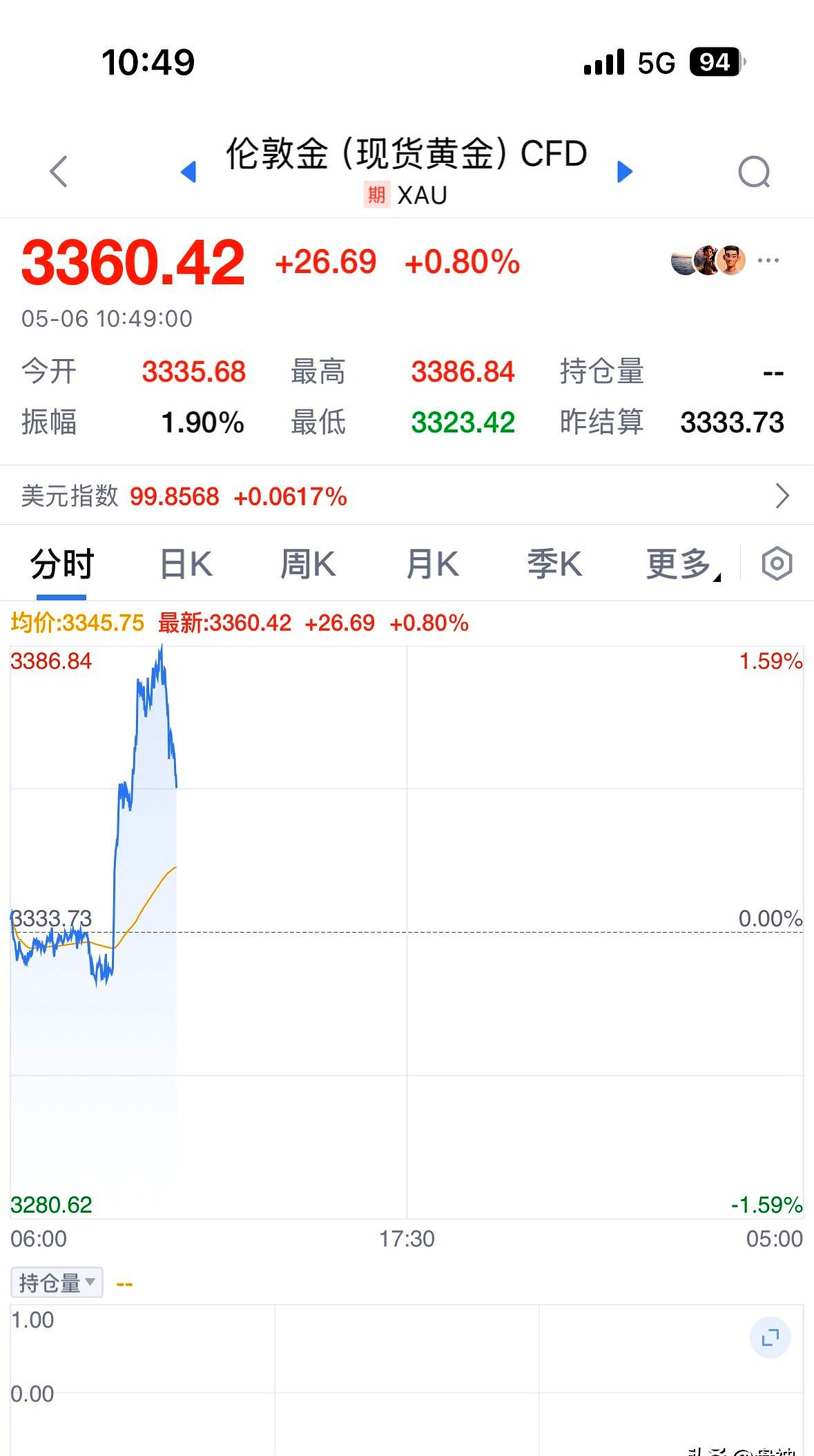Open the more options ellipsis next to avatars
The width and height of the screenshot is (814, 1456).
tap(768, 260)
